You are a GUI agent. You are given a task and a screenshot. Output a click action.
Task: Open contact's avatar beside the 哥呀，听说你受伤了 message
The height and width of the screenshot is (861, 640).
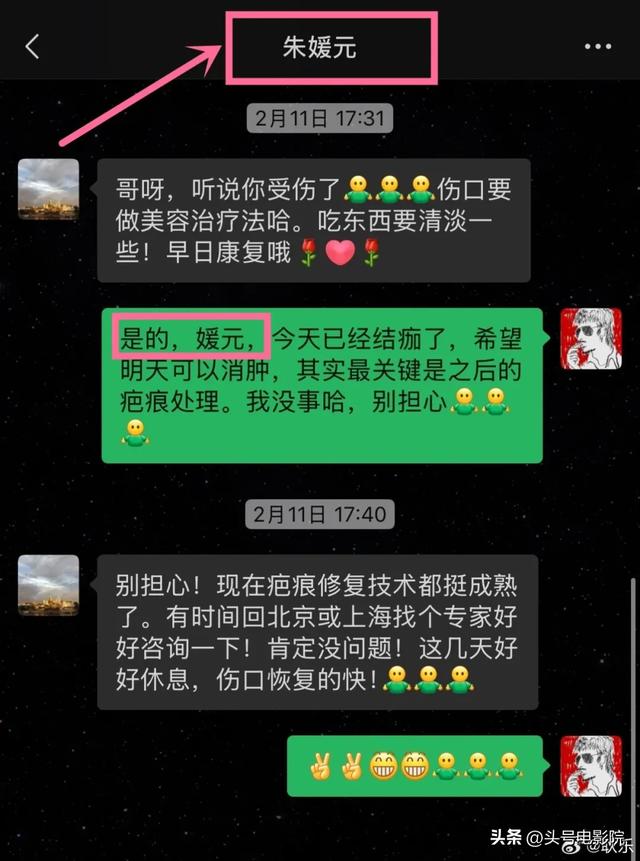coord(48,190)
